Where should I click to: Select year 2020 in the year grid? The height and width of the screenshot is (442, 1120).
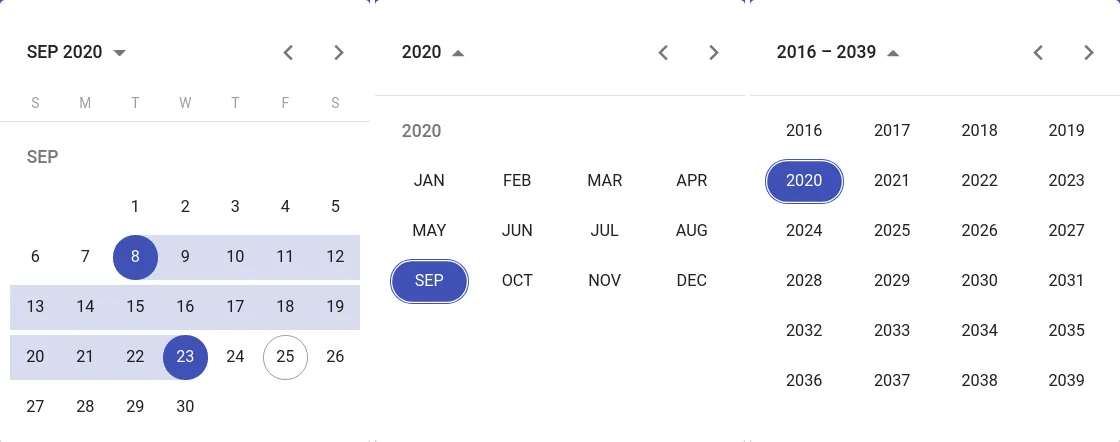coord(804,181)
